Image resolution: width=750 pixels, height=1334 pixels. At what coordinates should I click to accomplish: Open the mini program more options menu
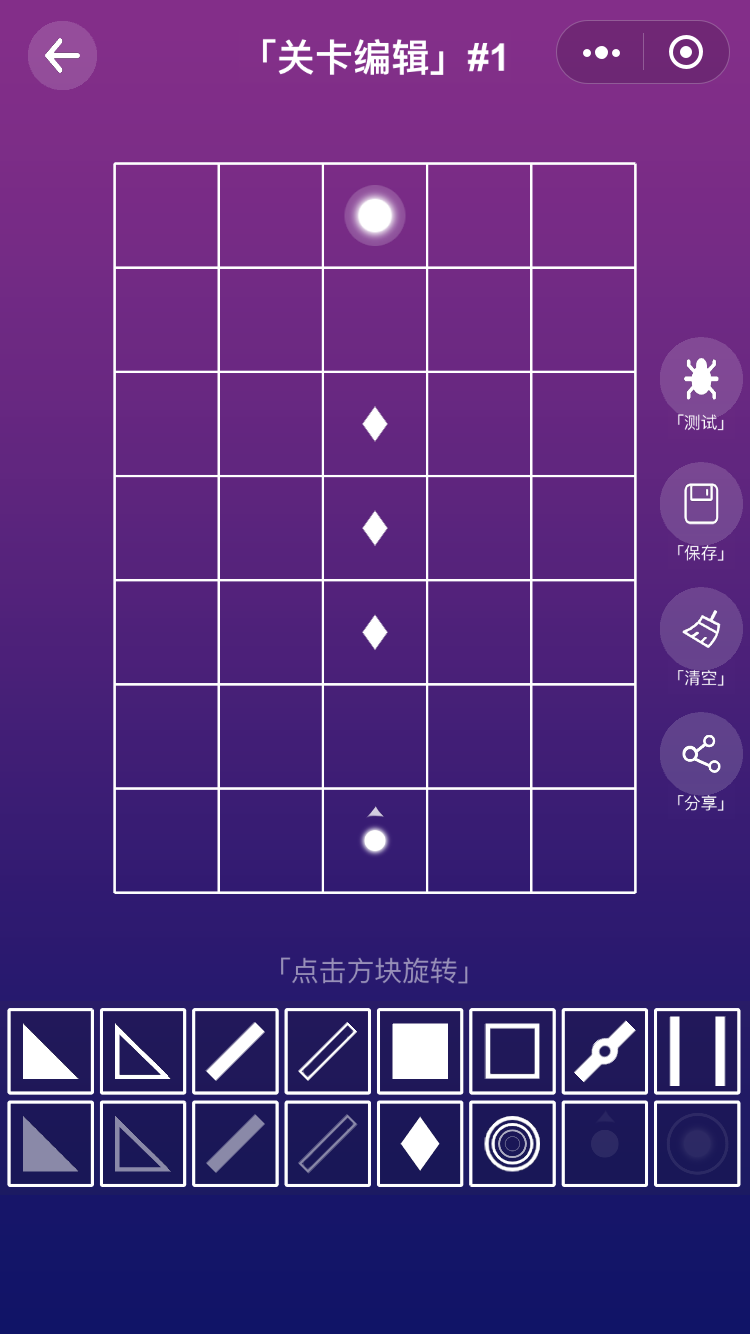tap(601, 53)
